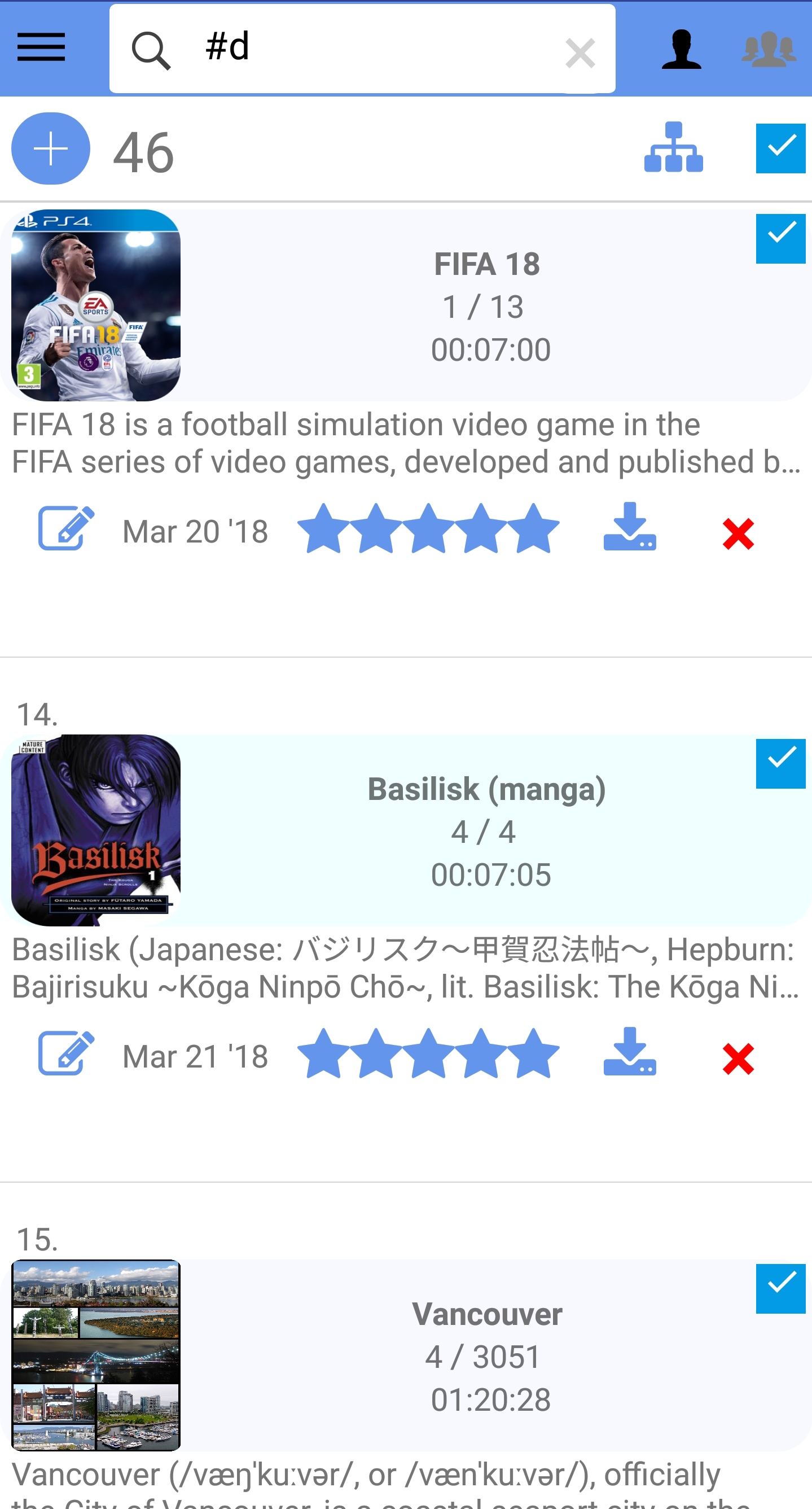Edit the FIFA 18 entry
Viewport: 812px width, 1509px height.
(65, 528)
